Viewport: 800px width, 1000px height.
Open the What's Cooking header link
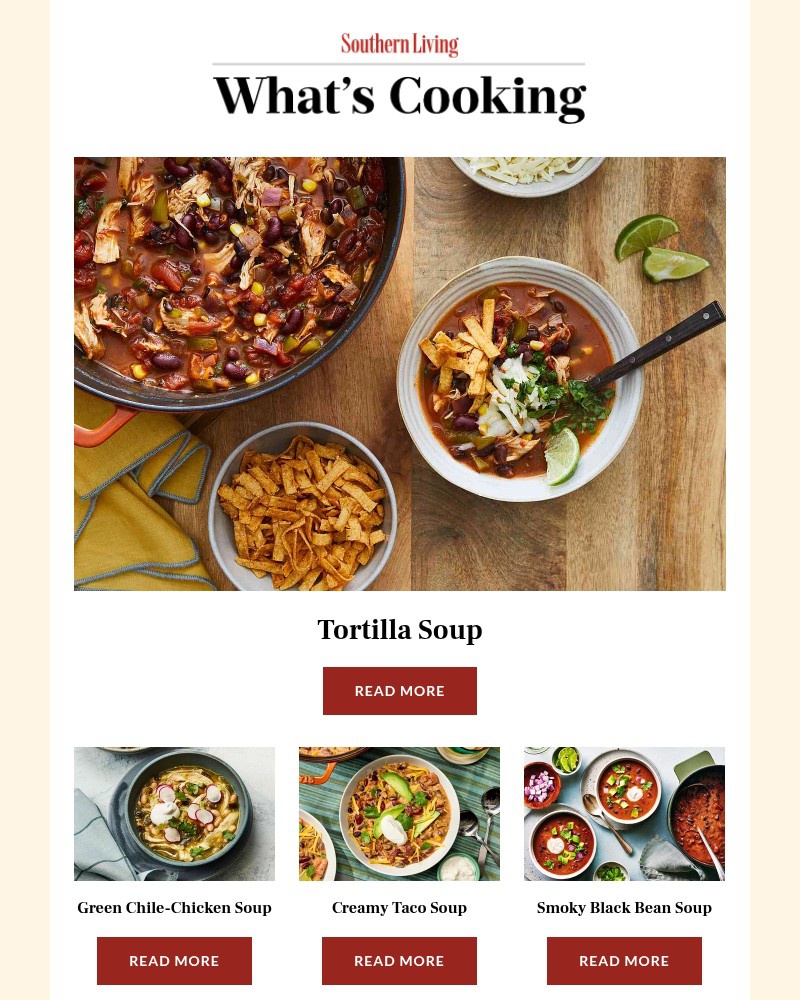coord(399,95)
